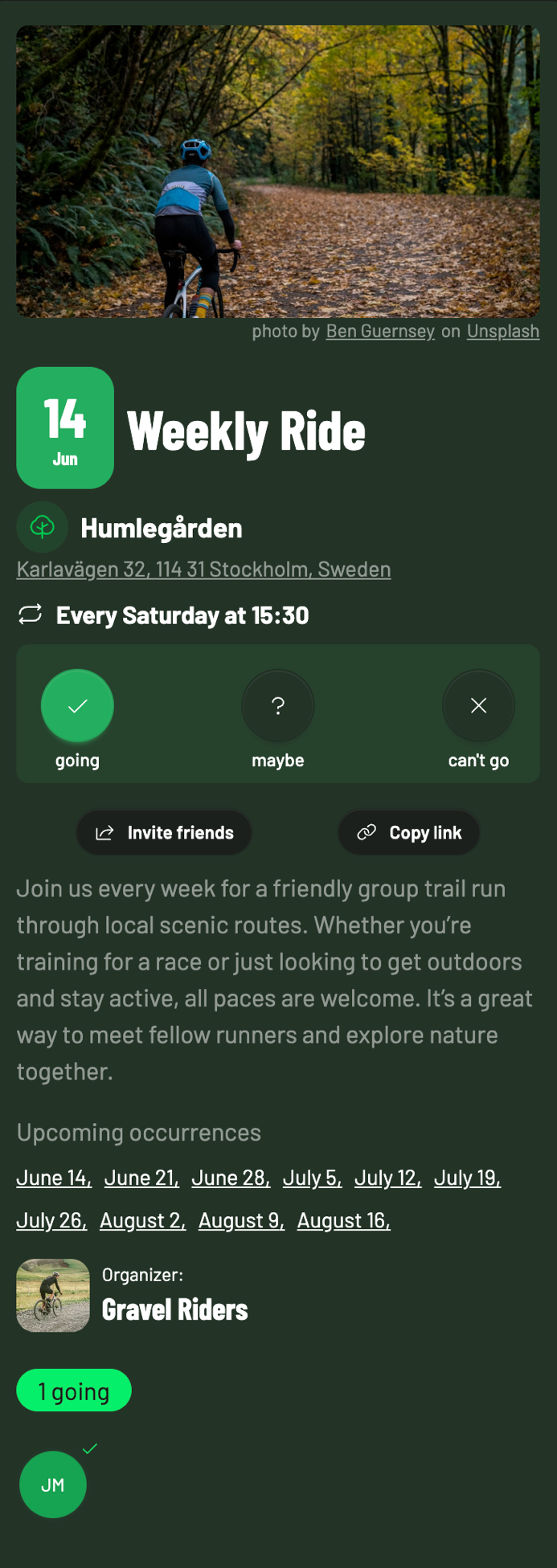557x1568 pixels.
Task: Go to the July 19 occurrence
Action: point(467,1178)
